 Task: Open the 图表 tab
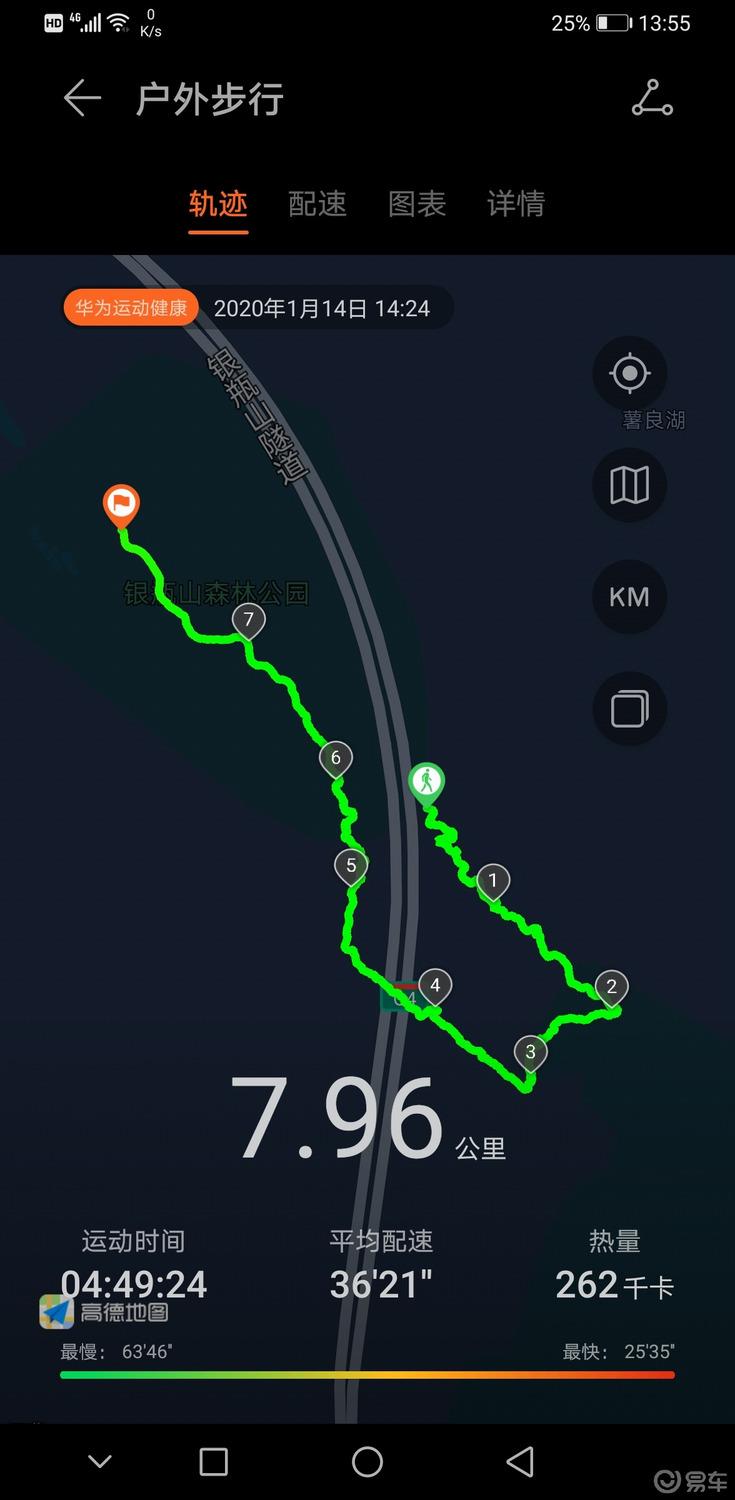417,204
